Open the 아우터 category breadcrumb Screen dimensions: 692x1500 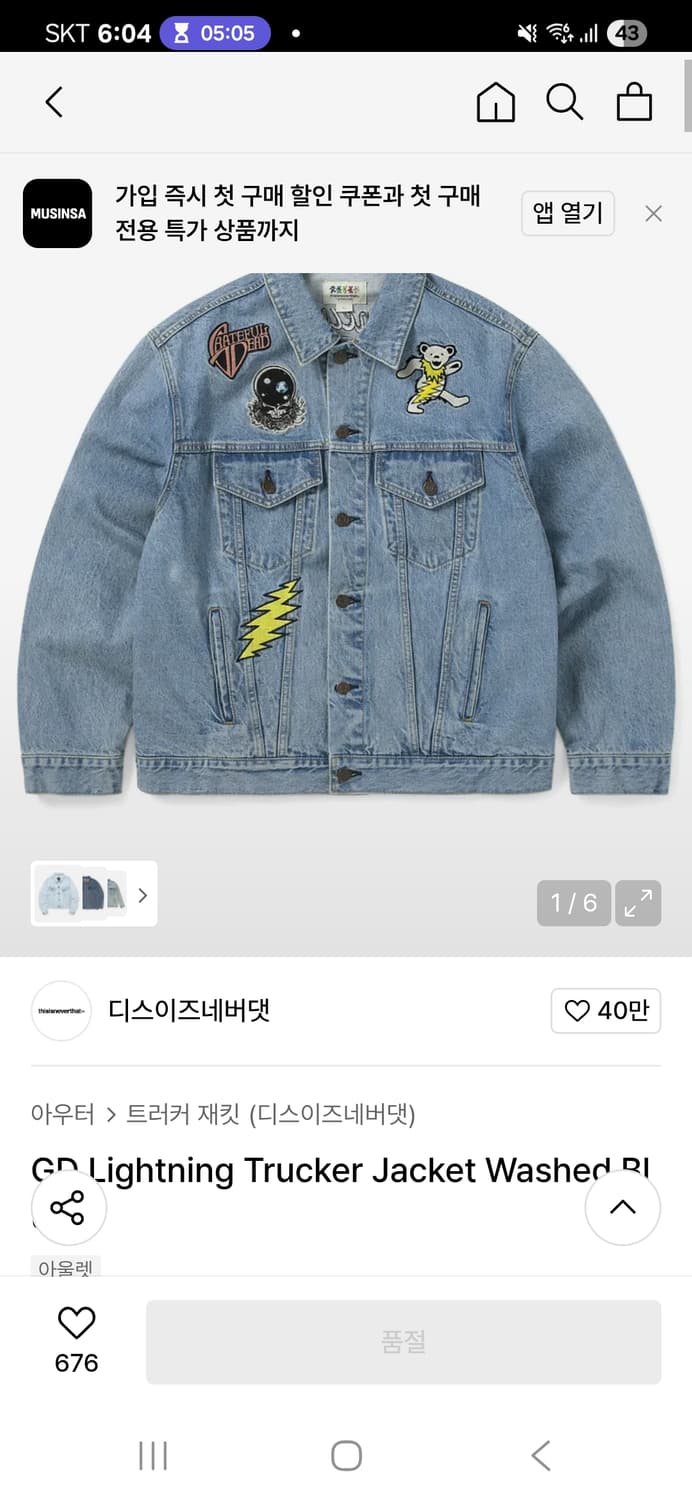click(62, 1114)
